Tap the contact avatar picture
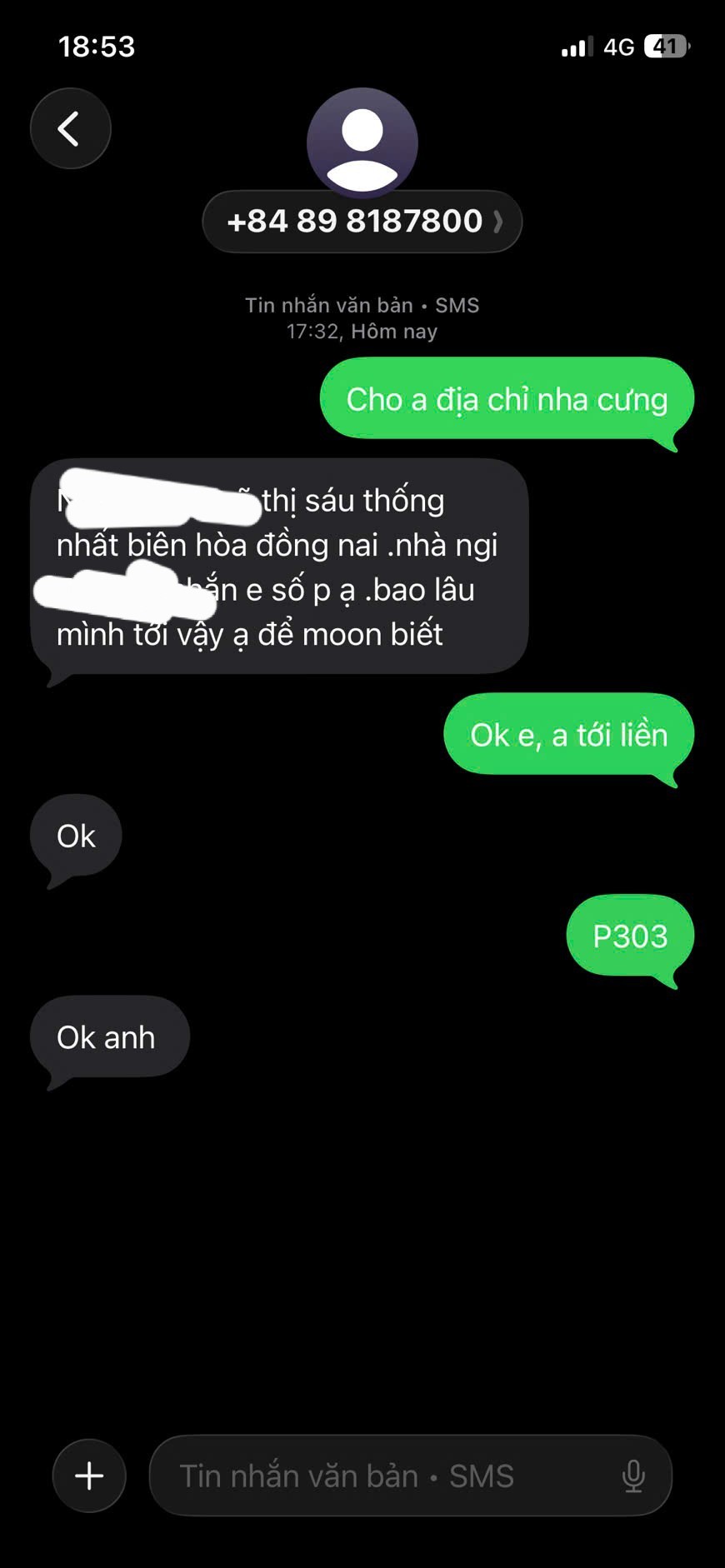Image resolution: width=725 pixels, height=1568 pixels. [x=362, y=142]
